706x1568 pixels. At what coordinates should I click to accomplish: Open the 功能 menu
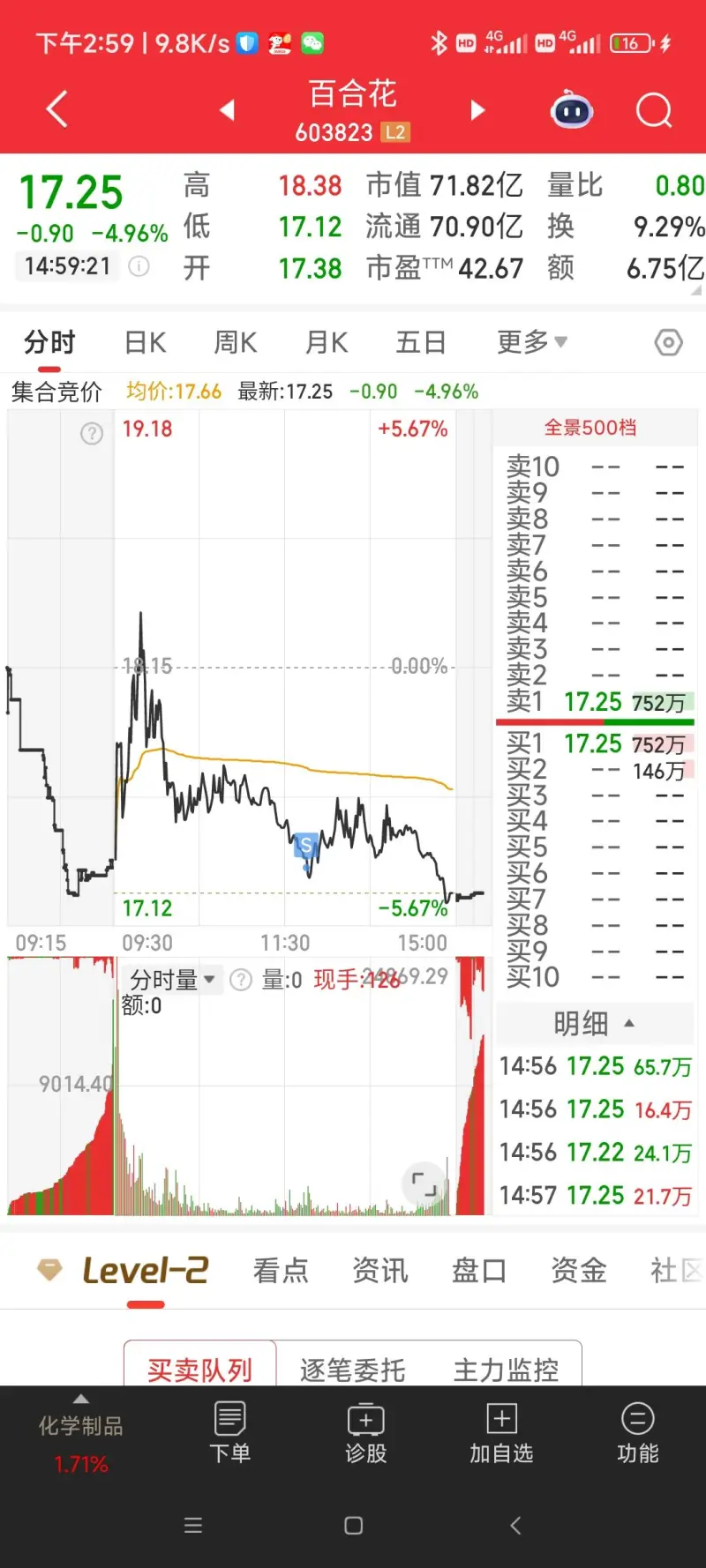coord(637,1433)
